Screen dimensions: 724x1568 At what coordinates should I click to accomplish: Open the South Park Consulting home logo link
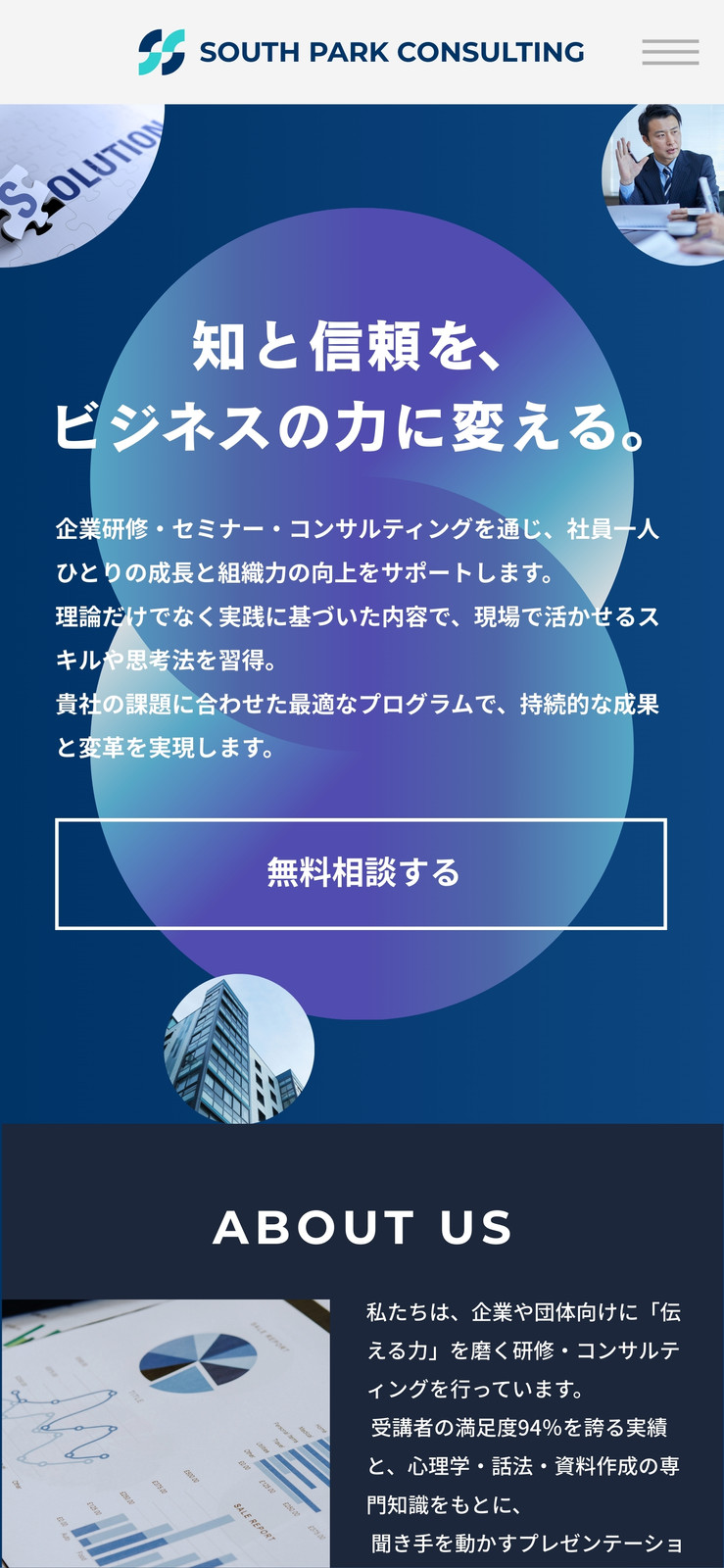click(361, 52)
